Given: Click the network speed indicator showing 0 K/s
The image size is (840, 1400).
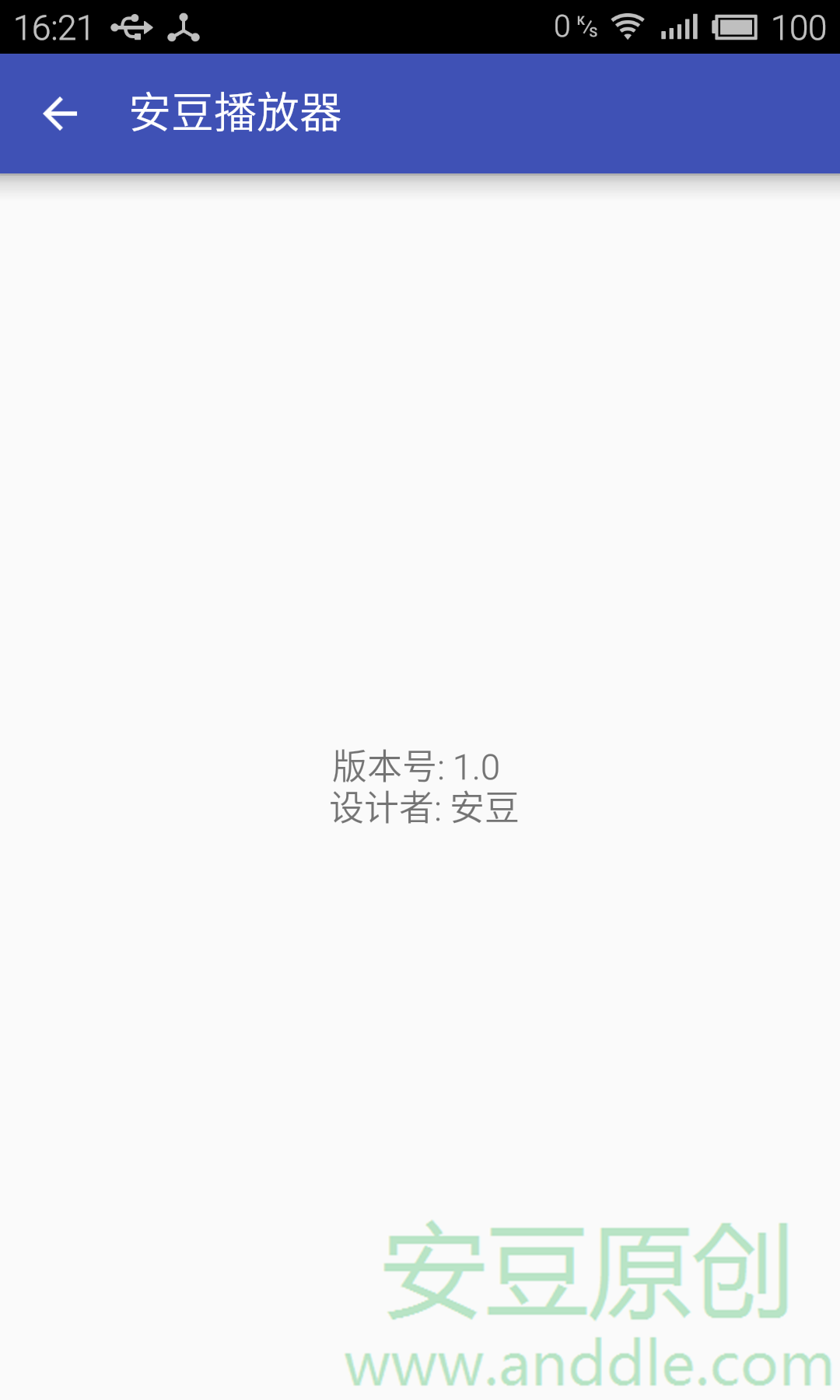Looking at the screenshot, I should coord(574,26).
